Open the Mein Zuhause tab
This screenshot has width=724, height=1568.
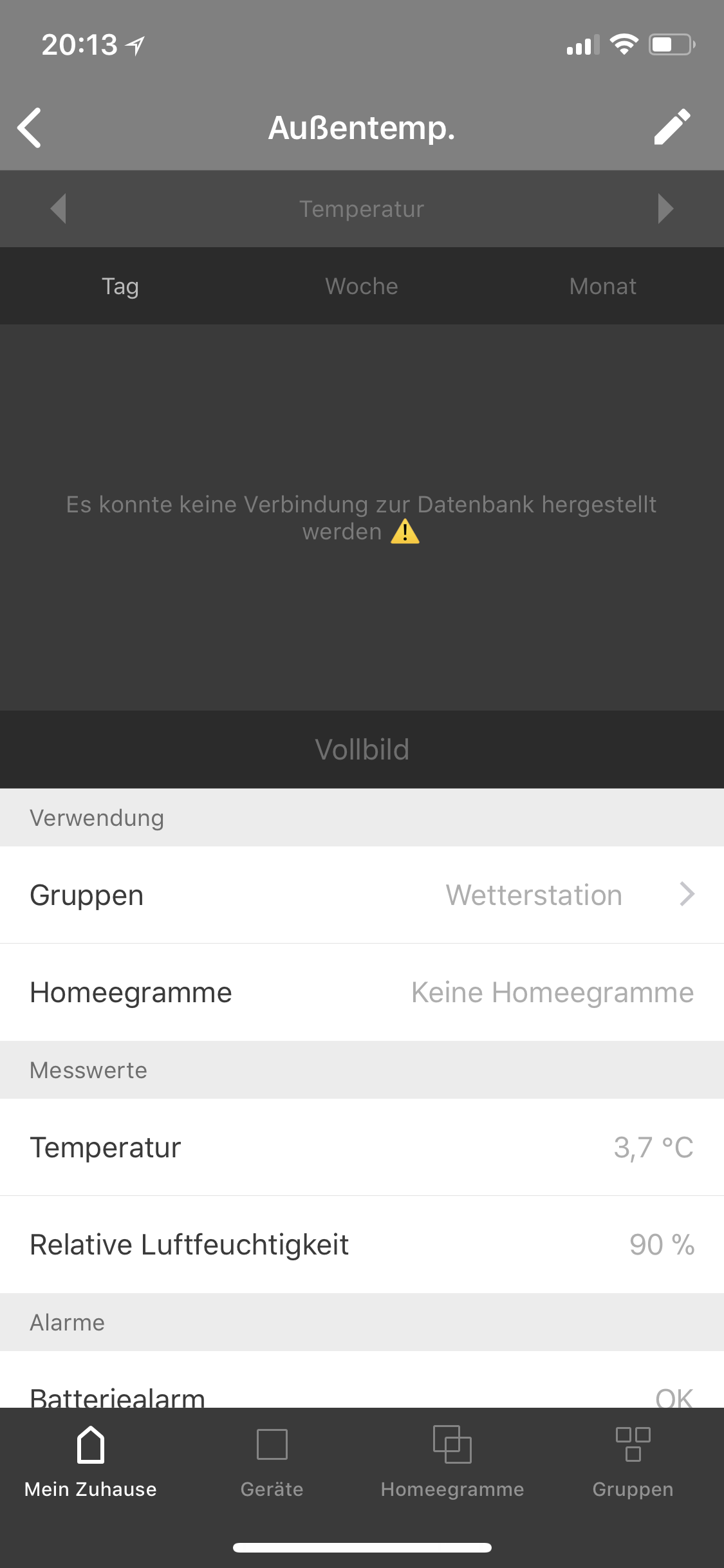(91, 1460)
